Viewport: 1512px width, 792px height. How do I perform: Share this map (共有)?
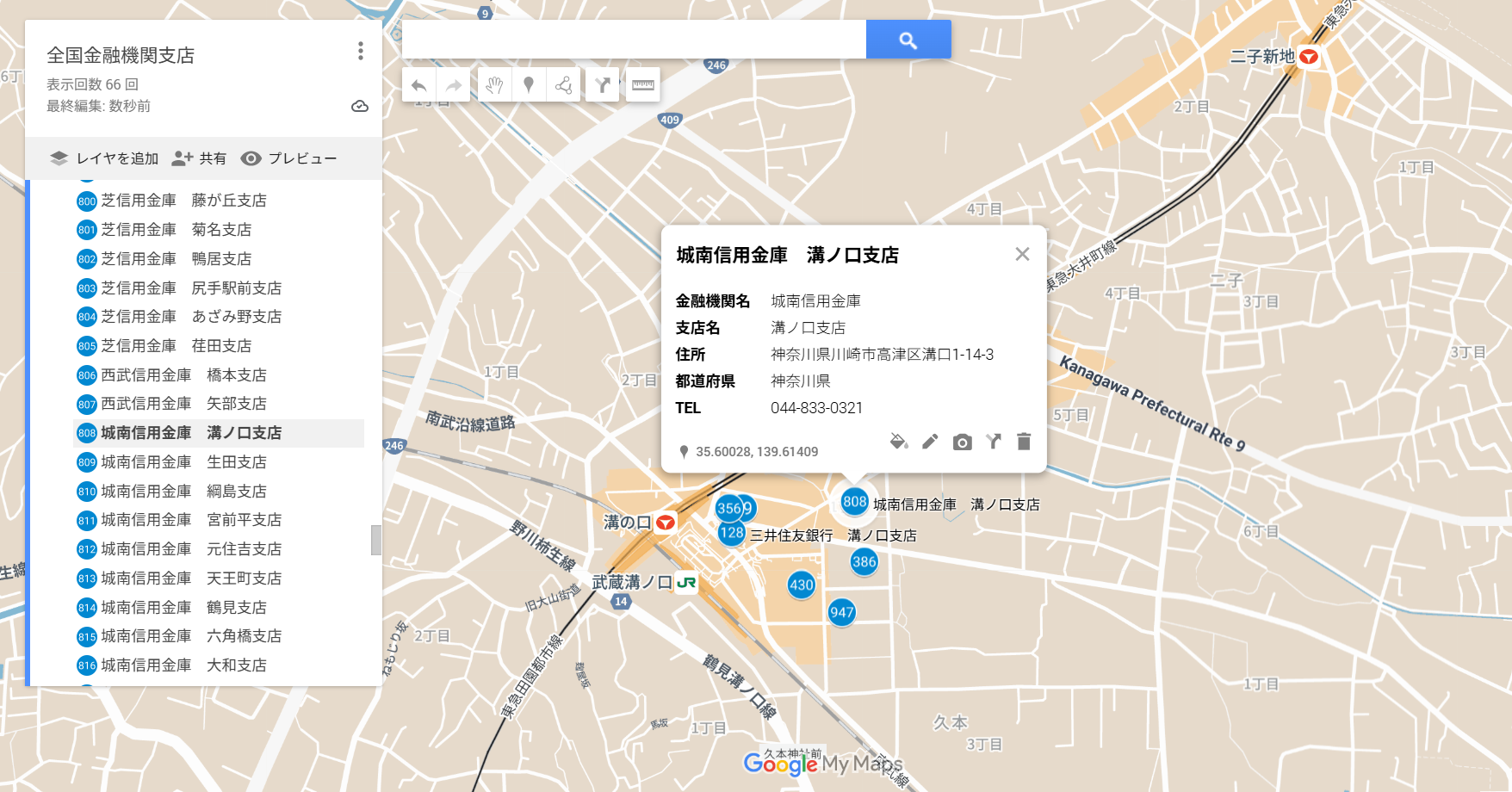pos(199,158)
